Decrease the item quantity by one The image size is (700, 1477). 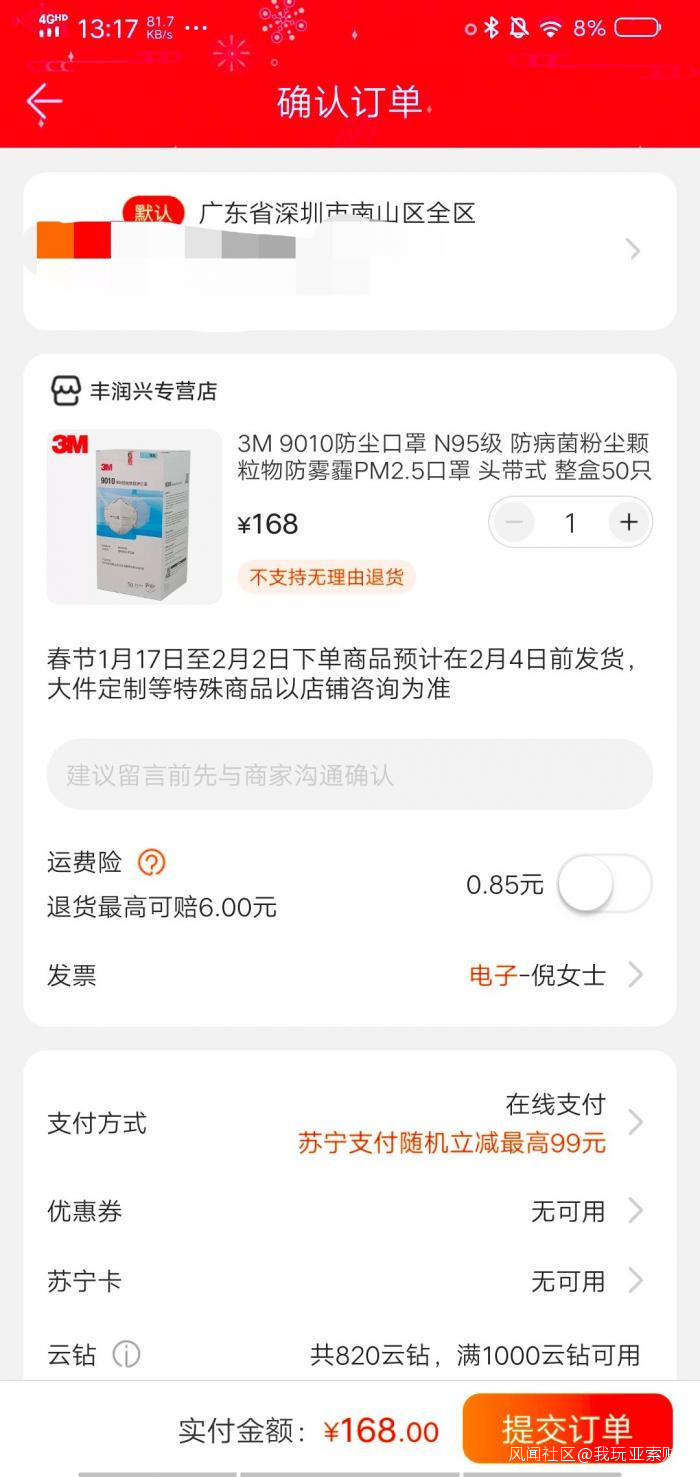[x=514, y=522]
